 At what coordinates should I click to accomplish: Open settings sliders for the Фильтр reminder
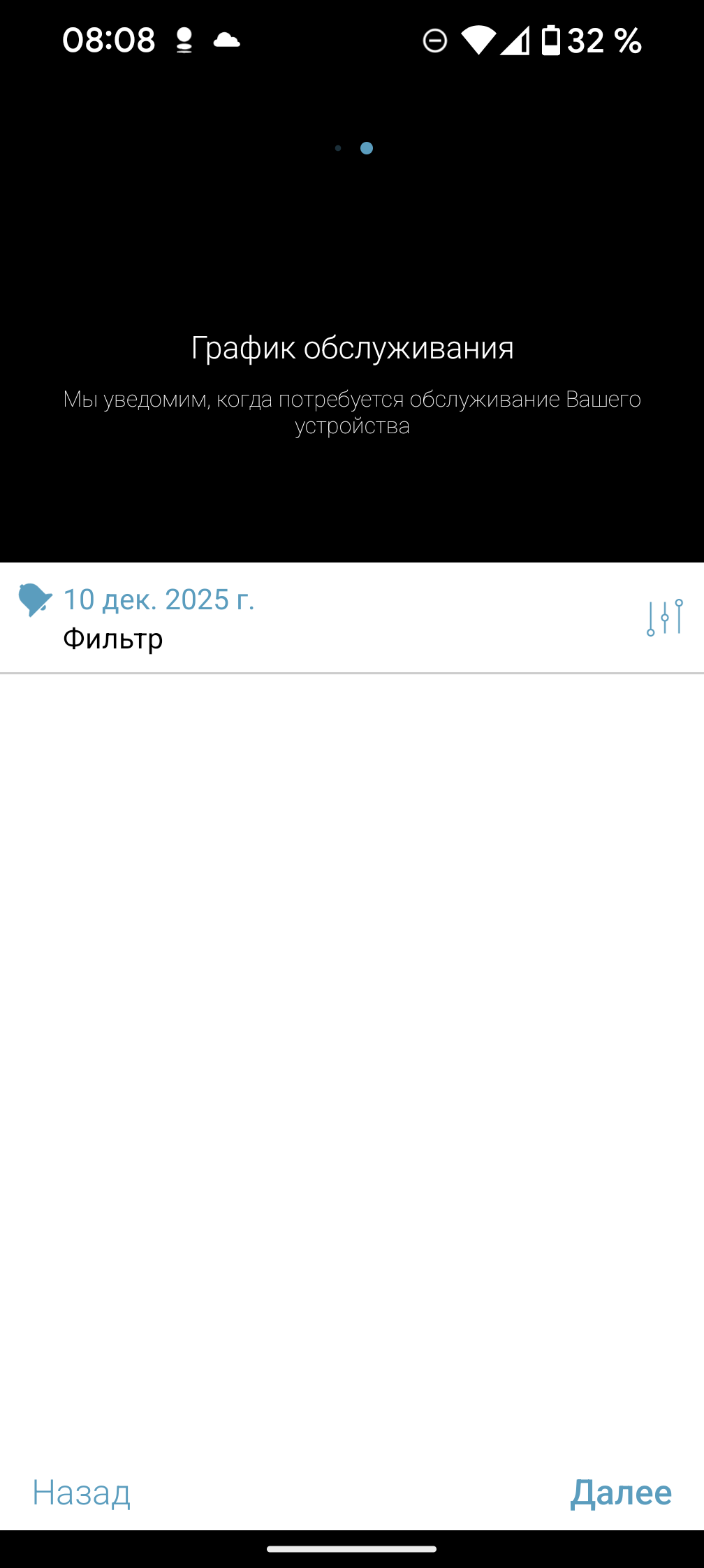click(664, 618)
